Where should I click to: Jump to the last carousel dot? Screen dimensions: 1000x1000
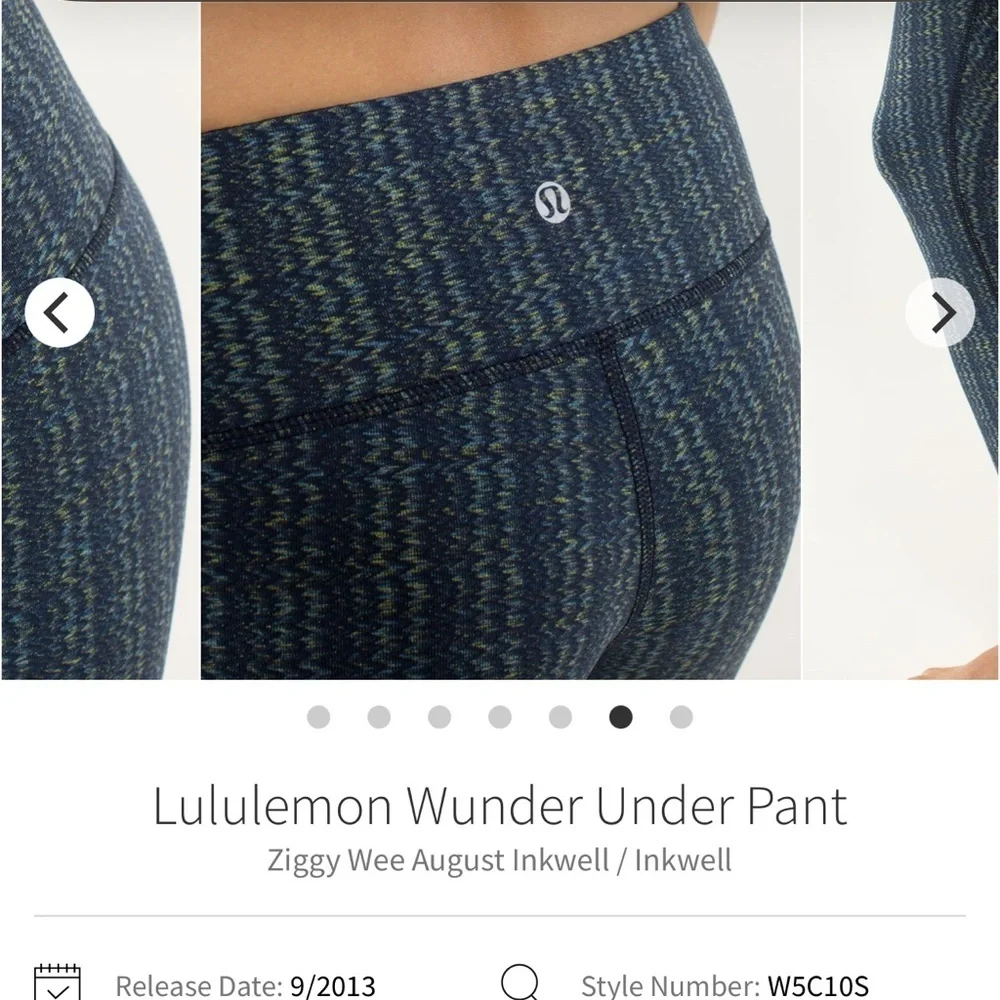pos(681,717)
